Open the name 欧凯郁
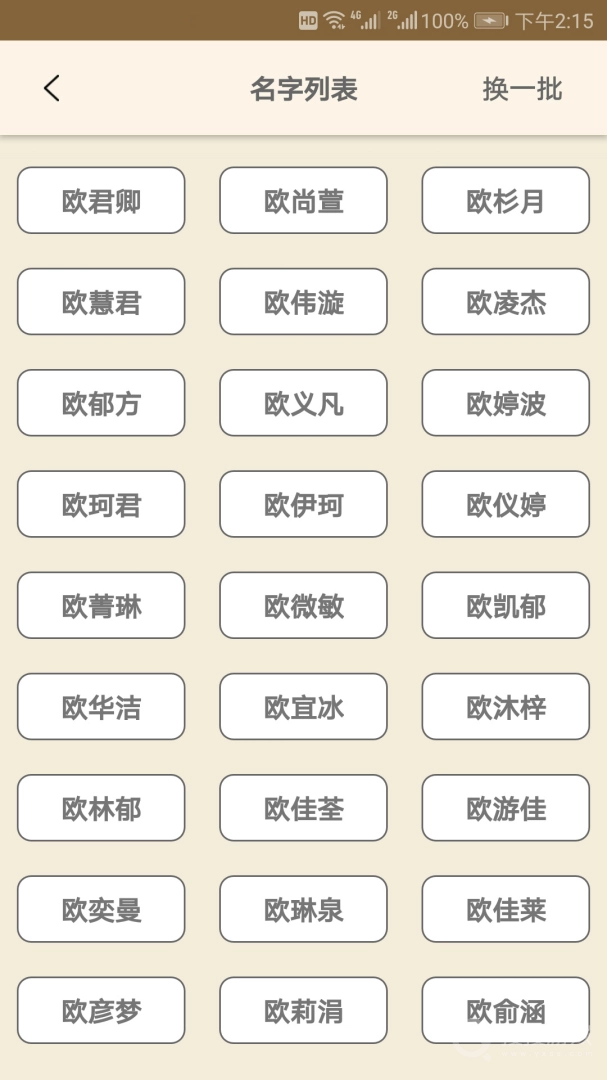 505,606
